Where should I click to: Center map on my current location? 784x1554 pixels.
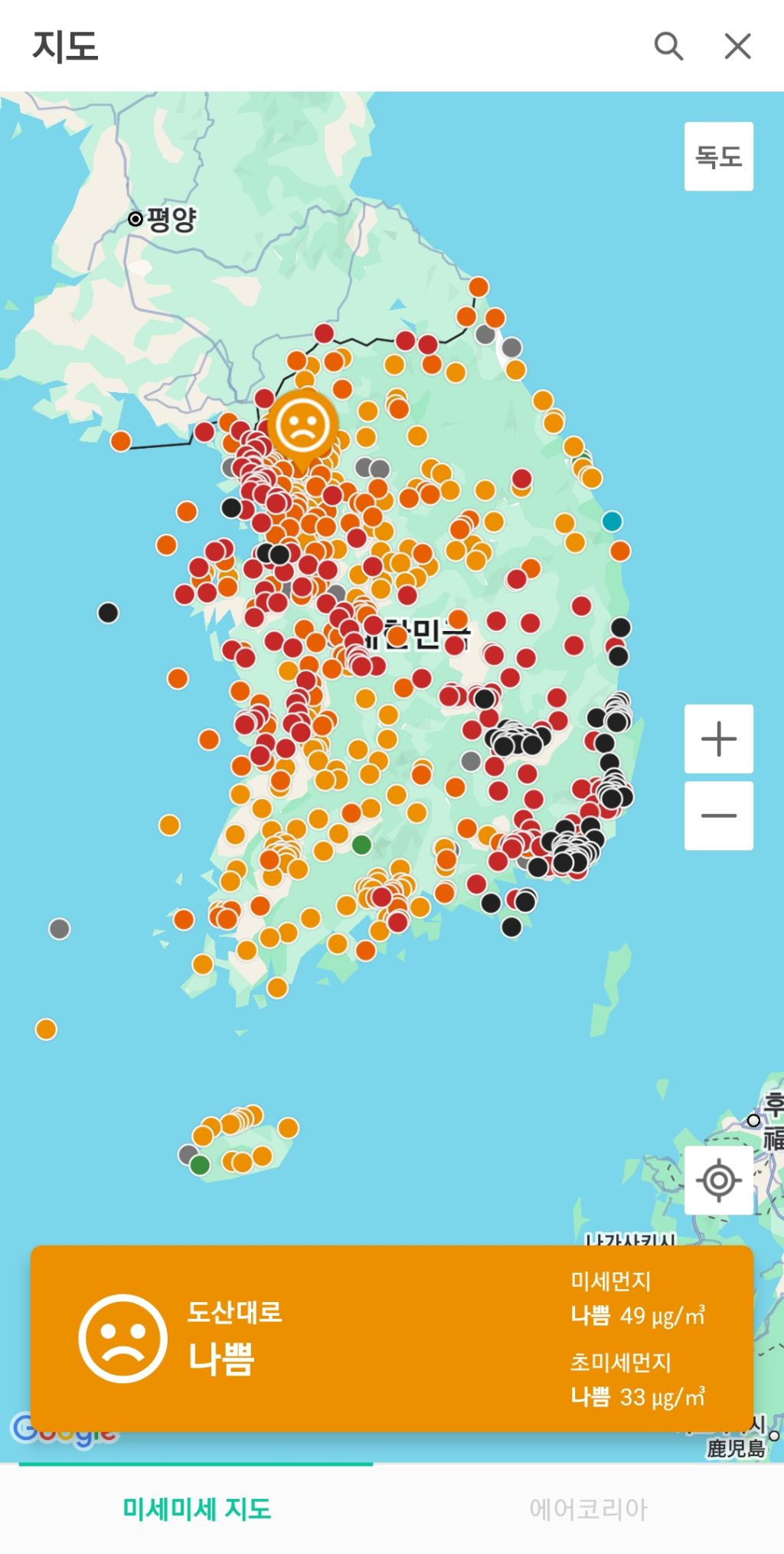click(x=719, y=1180)
